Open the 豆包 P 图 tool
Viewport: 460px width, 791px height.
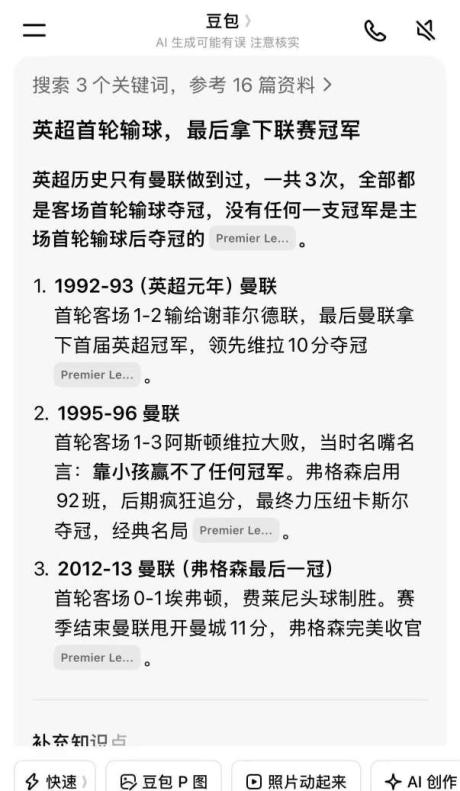point(163,780)
